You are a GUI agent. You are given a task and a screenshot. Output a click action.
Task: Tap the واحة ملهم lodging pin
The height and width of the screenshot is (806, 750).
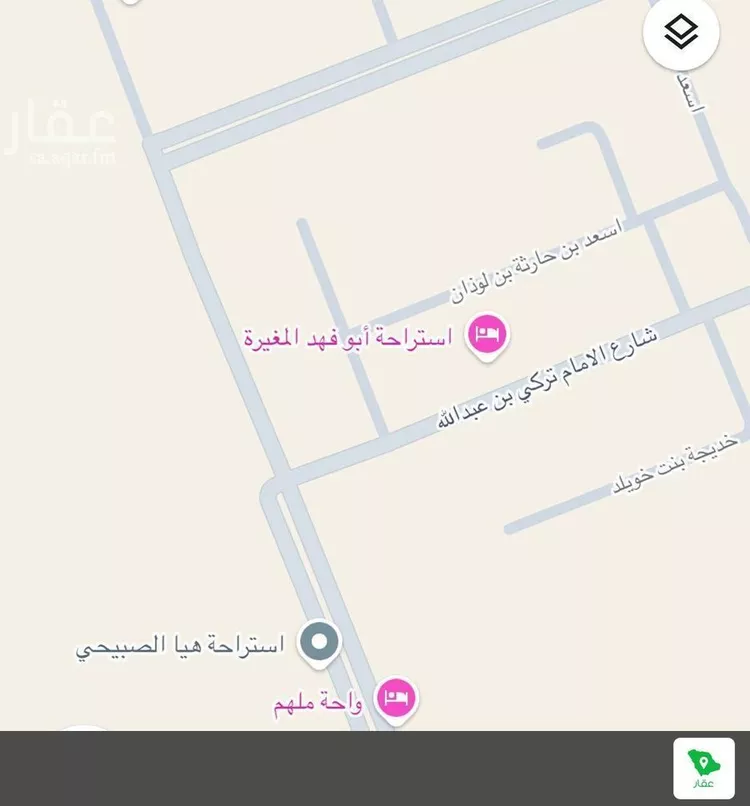point(397,698)
